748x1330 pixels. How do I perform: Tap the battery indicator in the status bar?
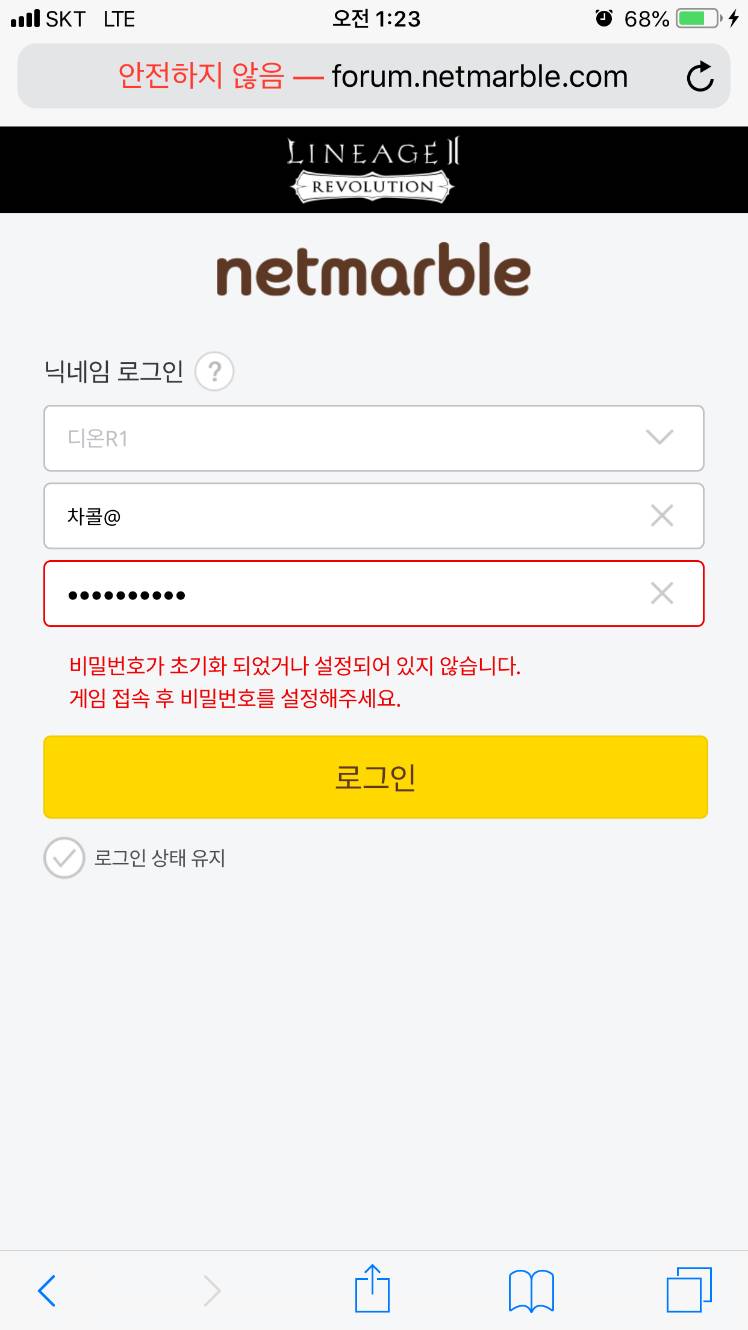click(697, 17)
